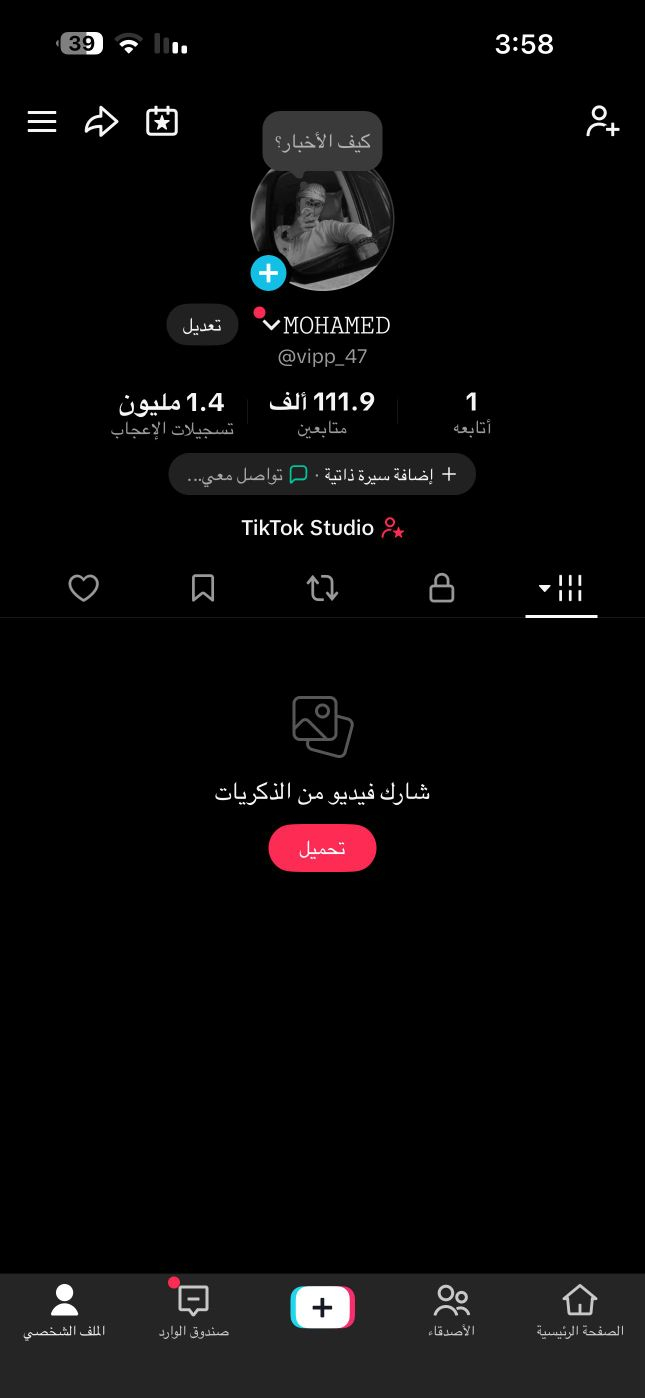
Task: Open TikTok Studio
Action: (322, 528)
